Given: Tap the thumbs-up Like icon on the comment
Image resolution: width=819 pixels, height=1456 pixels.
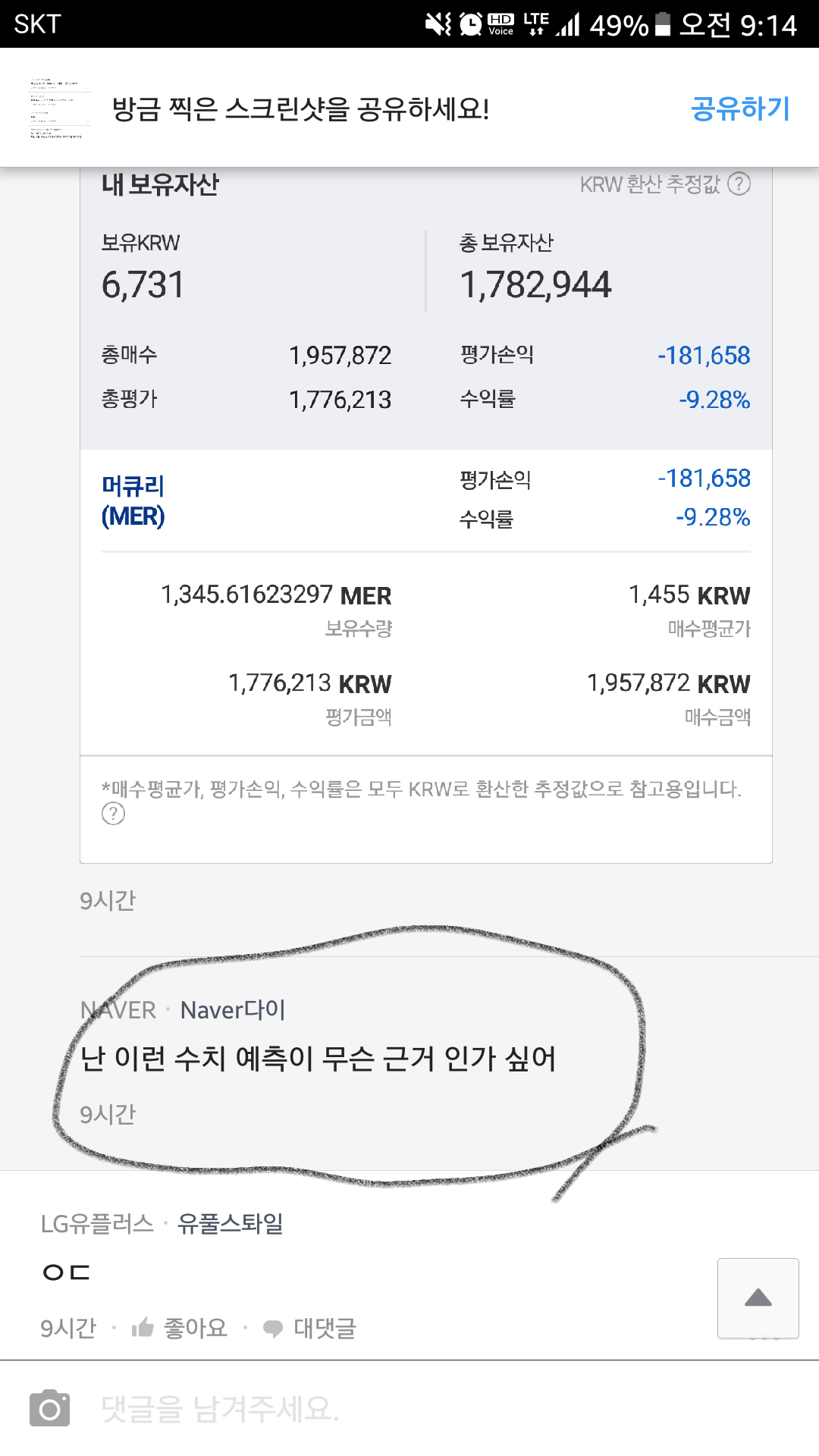Looking at the screenshot, I should [144, 1328].
